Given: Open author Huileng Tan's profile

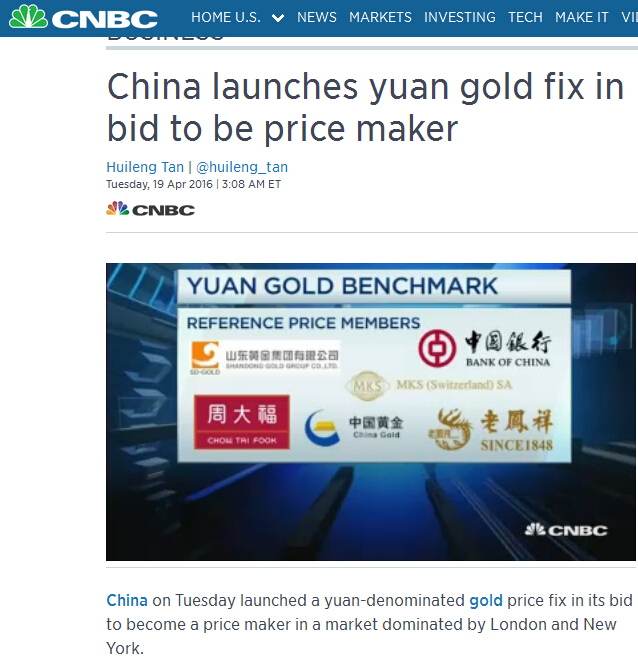Looking at the screenshot, I should point(145,167).
